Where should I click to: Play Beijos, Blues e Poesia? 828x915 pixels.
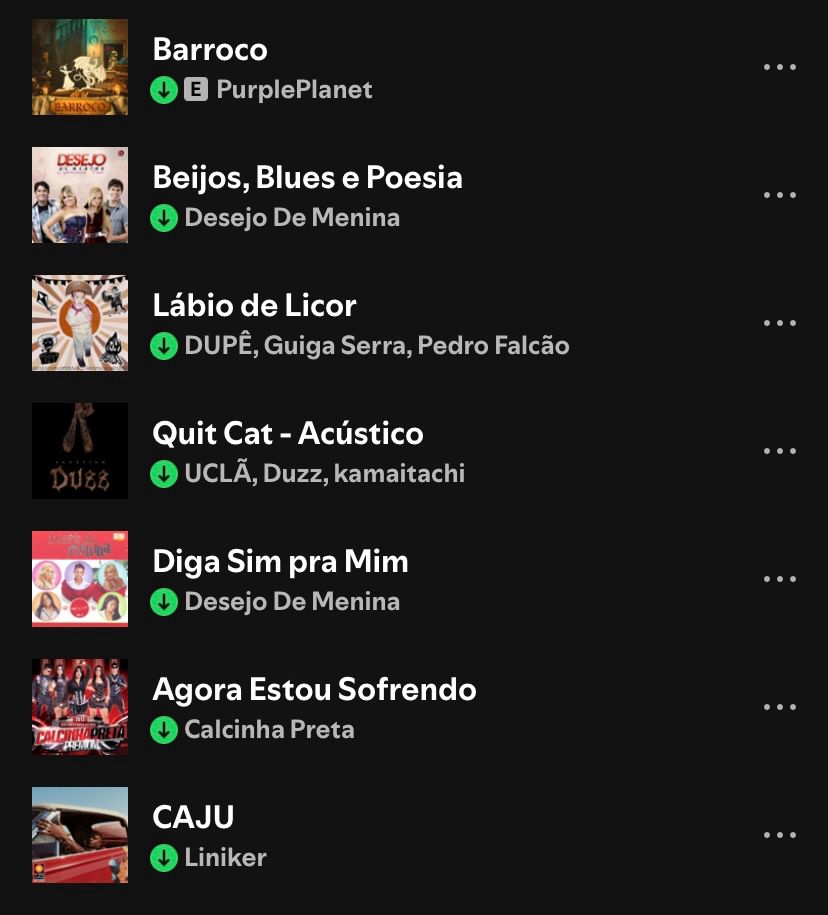tap(307, 177)
